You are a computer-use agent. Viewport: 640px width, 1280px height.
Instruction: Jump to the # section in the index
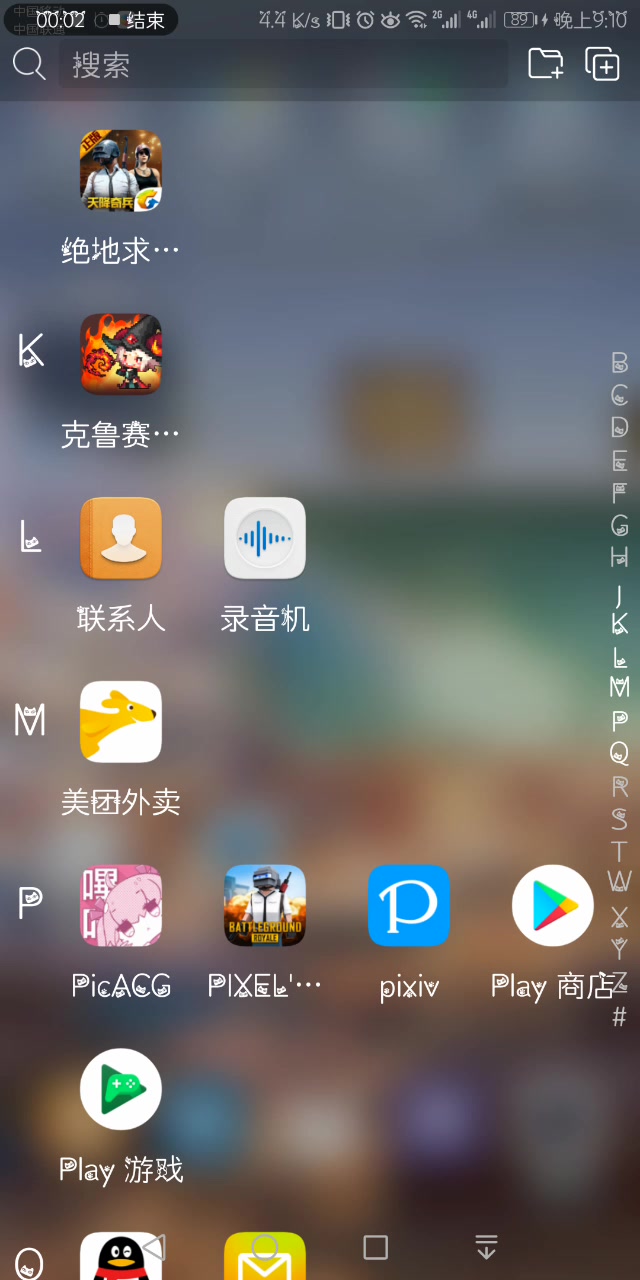619,1018
